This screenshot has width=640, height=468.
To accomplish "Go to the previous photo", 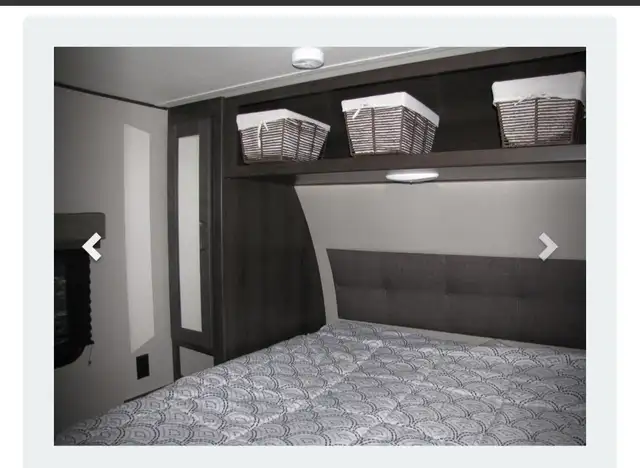I will [x=92, y=246].
